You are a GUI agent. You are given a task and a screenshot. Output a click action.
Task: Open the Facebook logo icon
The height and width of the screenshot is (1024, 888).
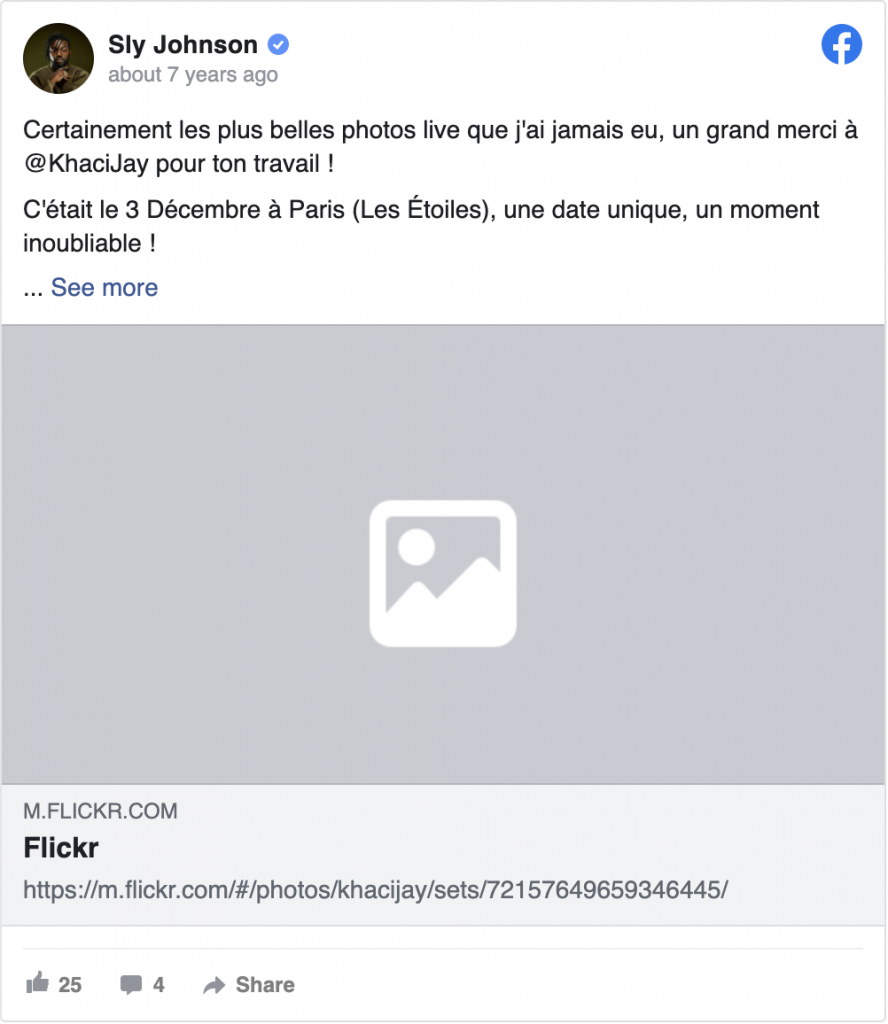click(x=841, y=45)
